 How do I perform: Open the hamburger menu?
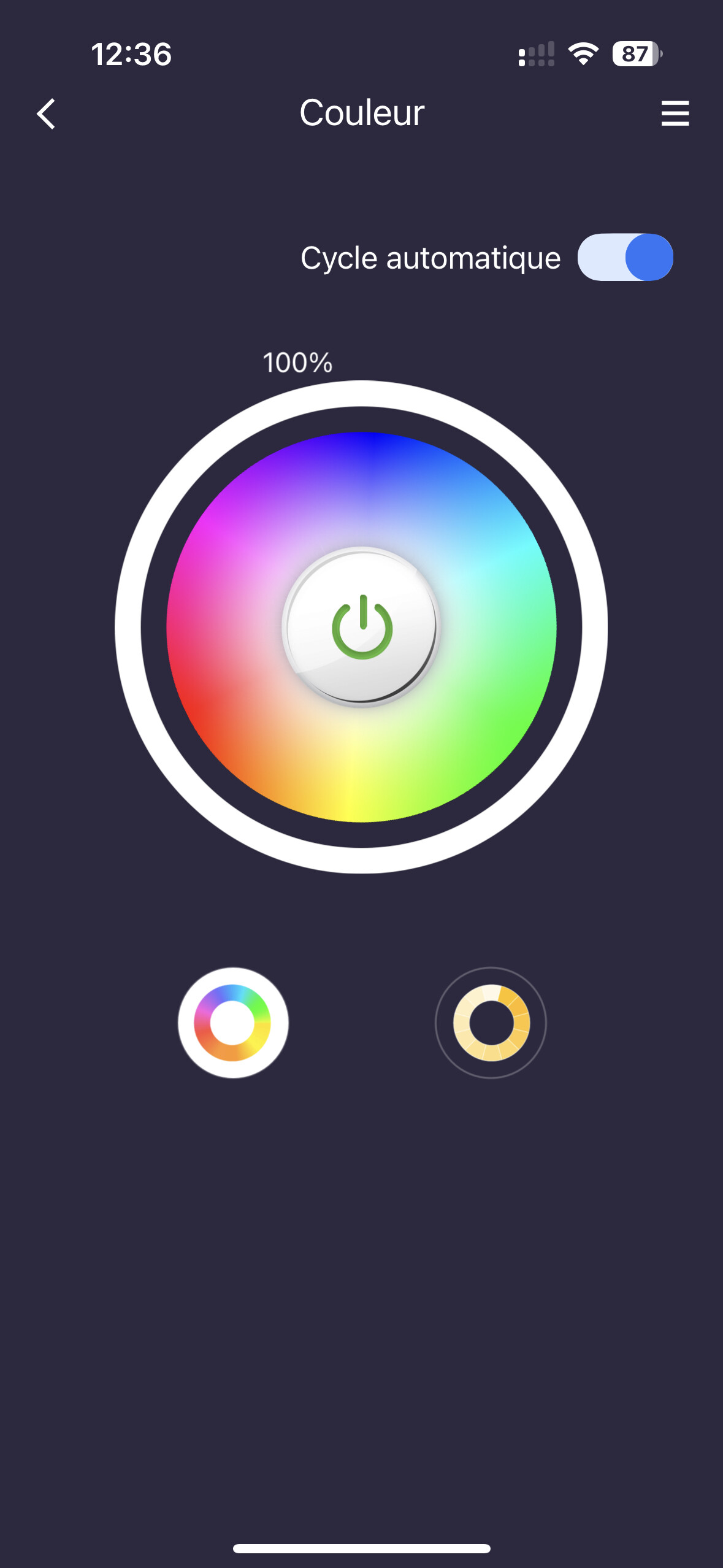pos(675,114)
